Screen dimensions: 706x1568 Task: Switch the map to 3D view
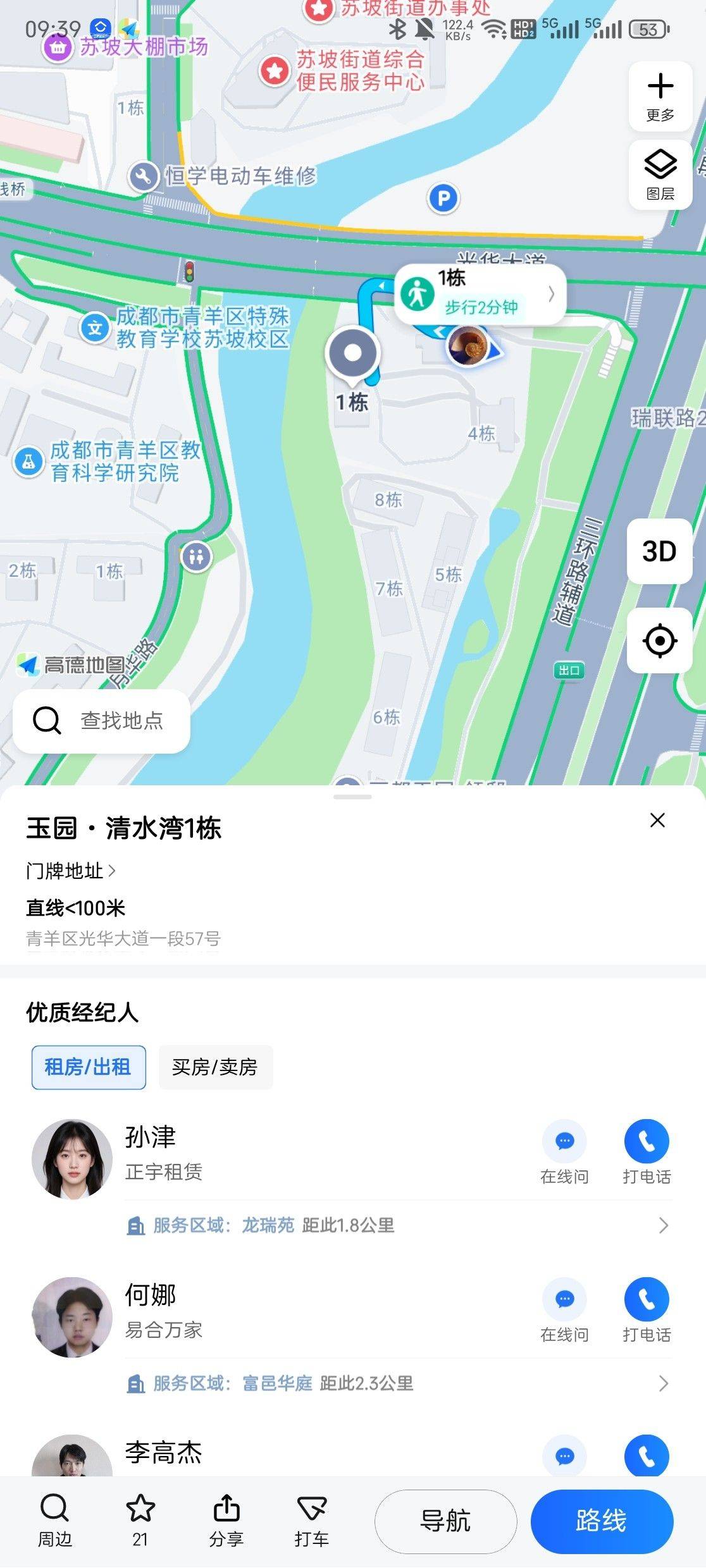[x=658, y=551]
